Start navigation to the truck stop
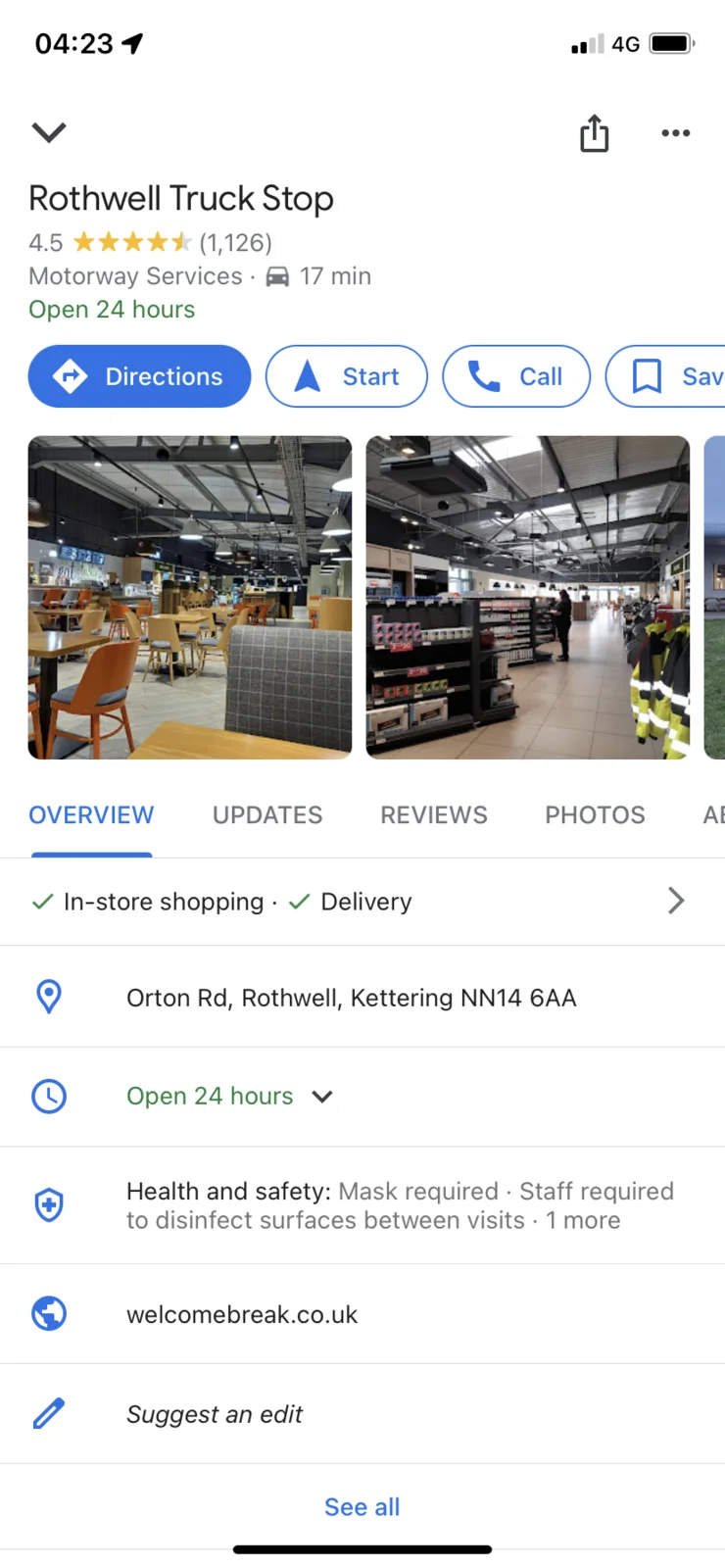725x1568 pixels. 347,376
